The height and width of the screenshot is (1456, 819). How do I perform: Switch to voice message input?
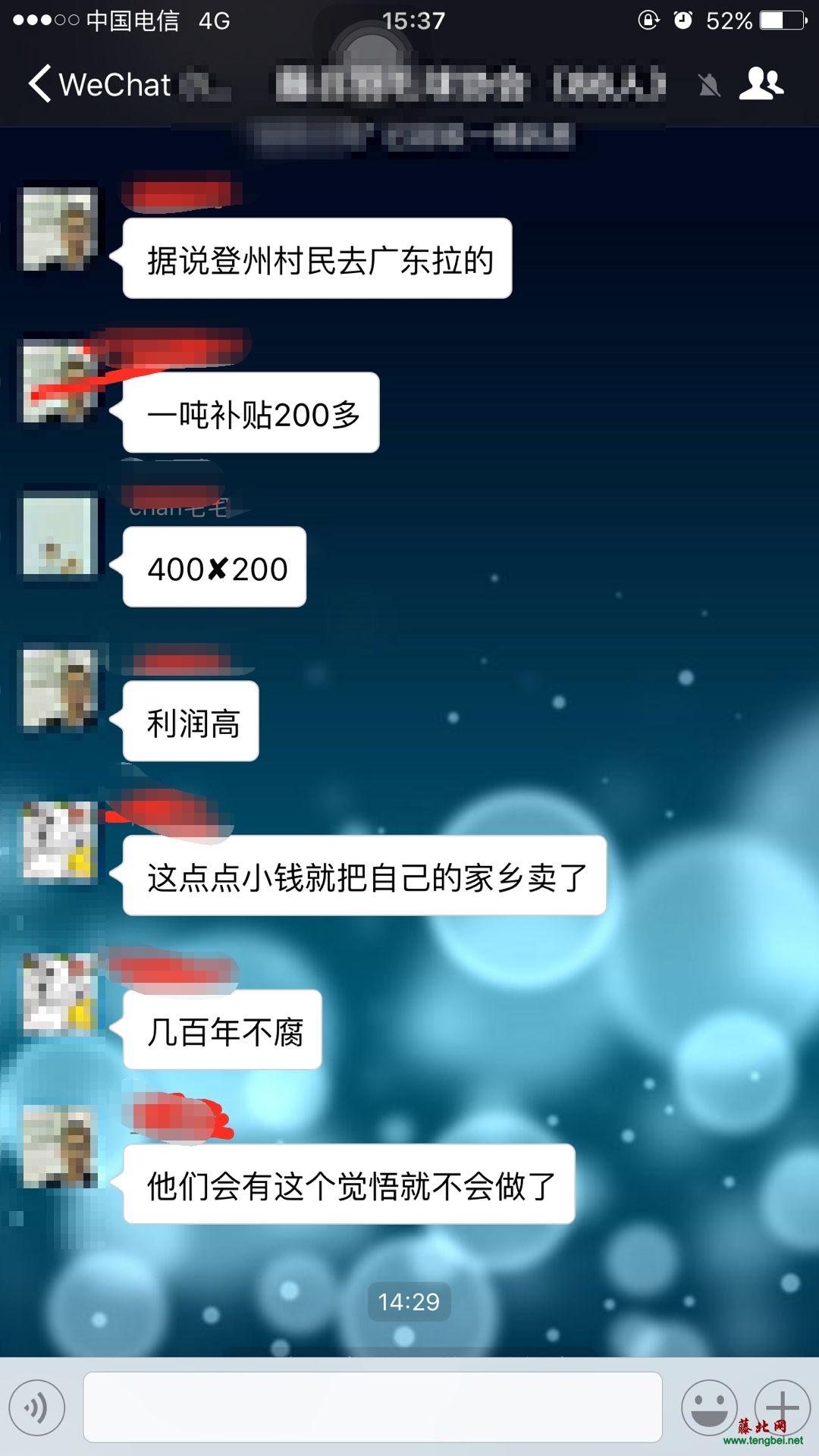tap(36, 1408)
